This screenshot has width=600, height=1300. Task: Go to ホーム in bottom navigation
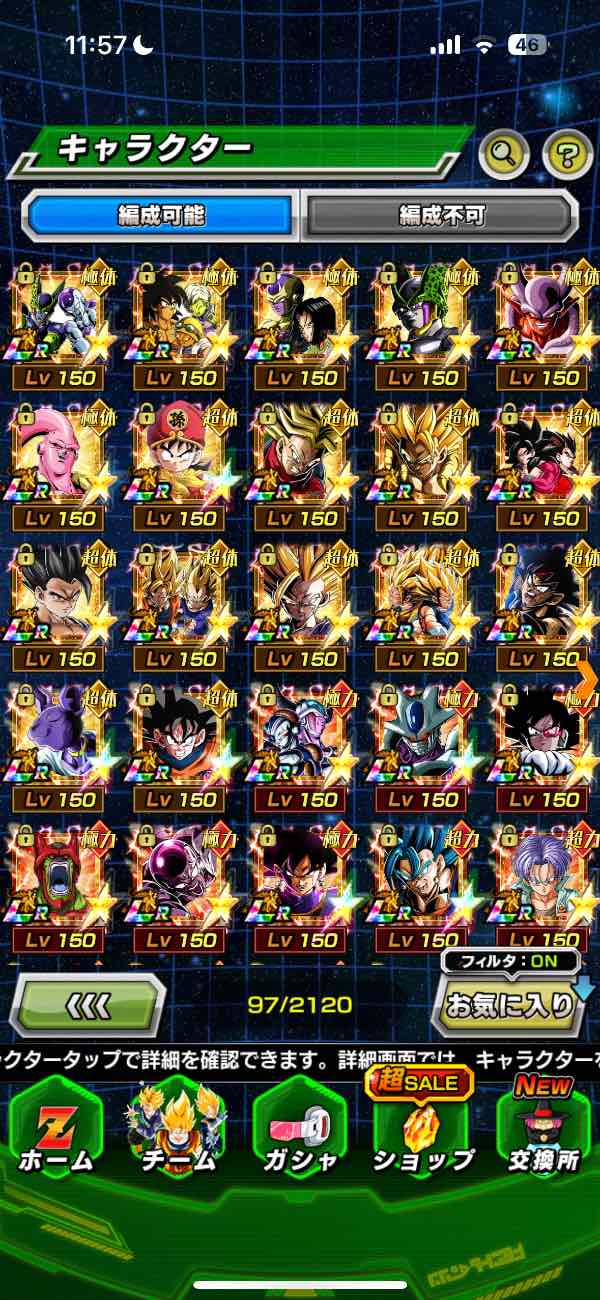tap(54, 1128)
